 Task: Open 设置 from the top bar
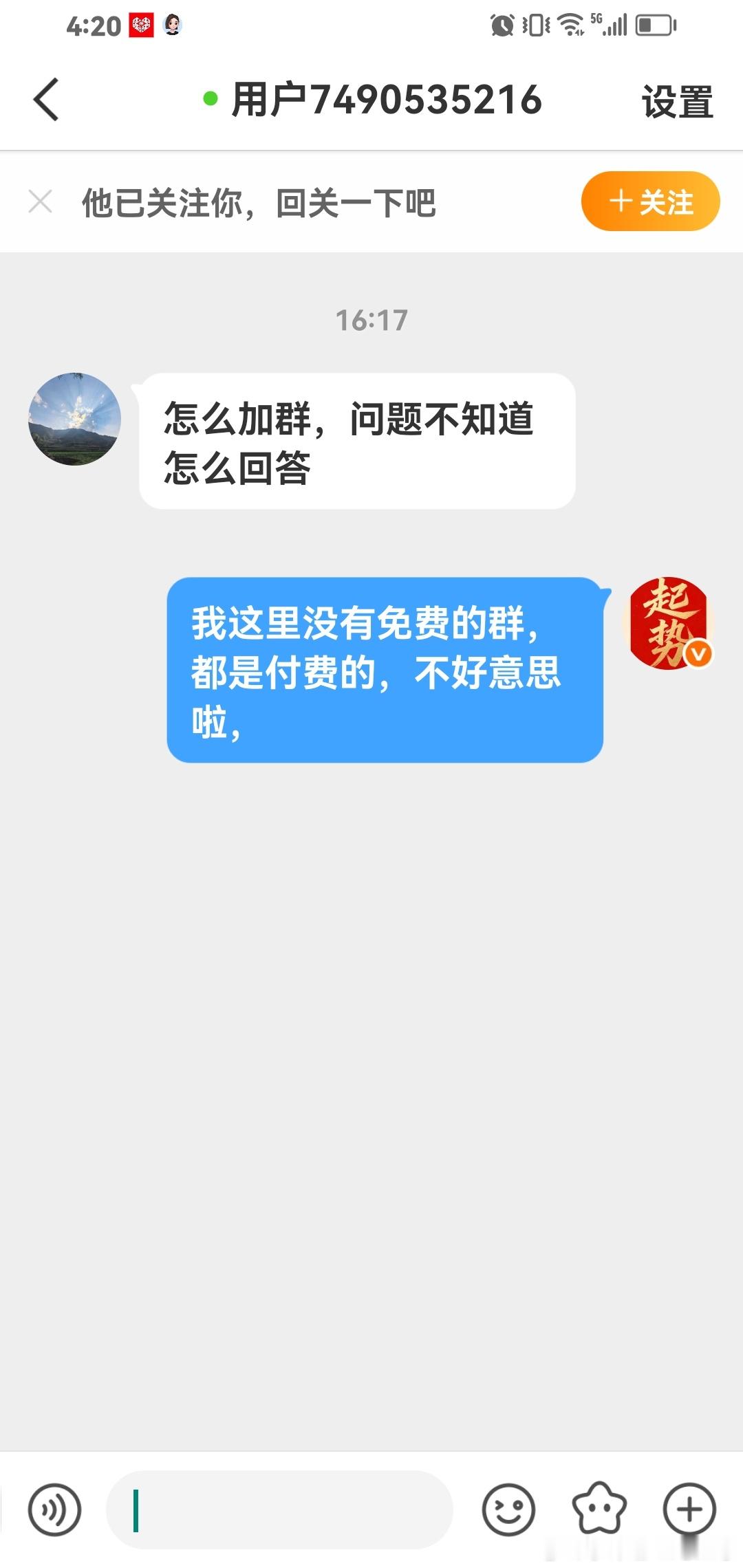[x=677, y=102]
